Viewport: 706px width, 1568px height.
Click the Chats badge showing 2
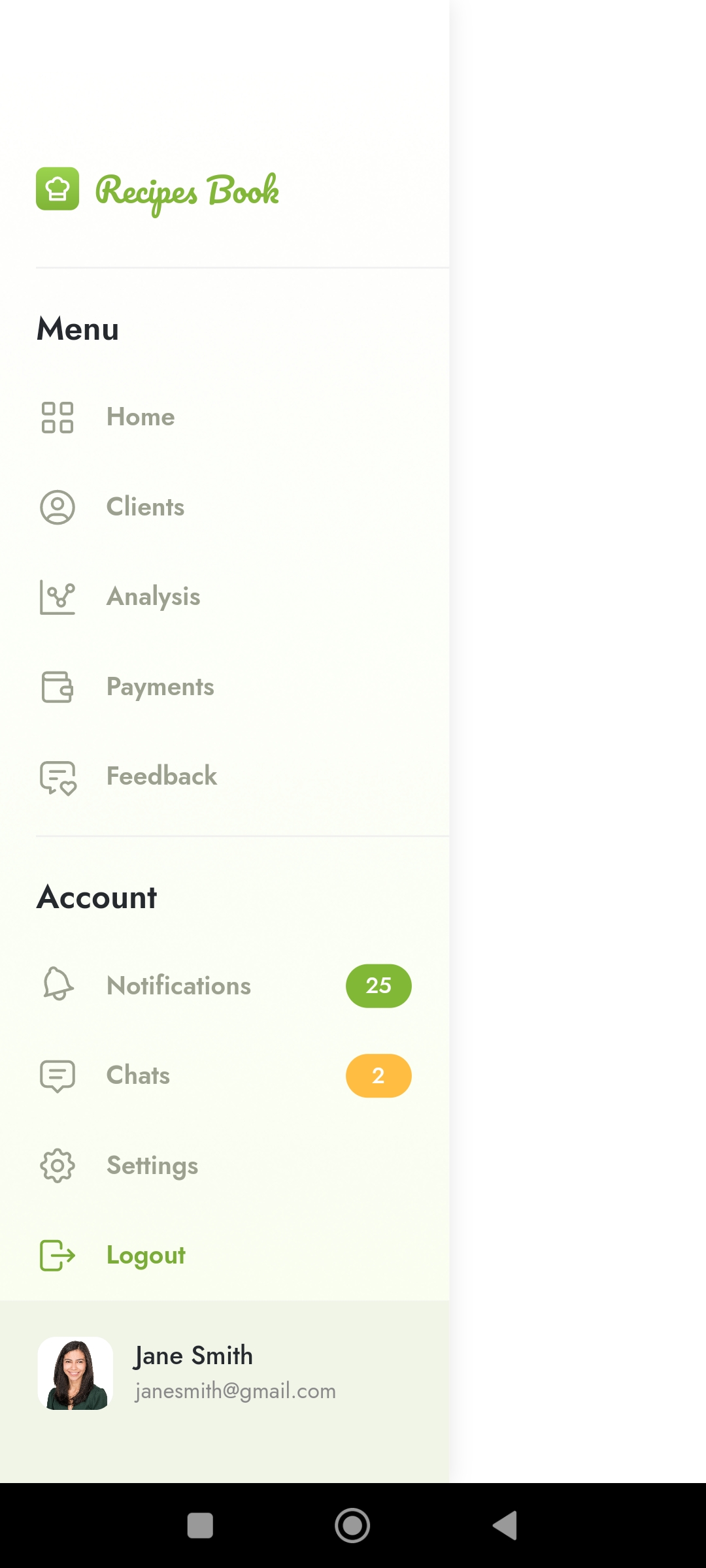tap(378, 1075)
